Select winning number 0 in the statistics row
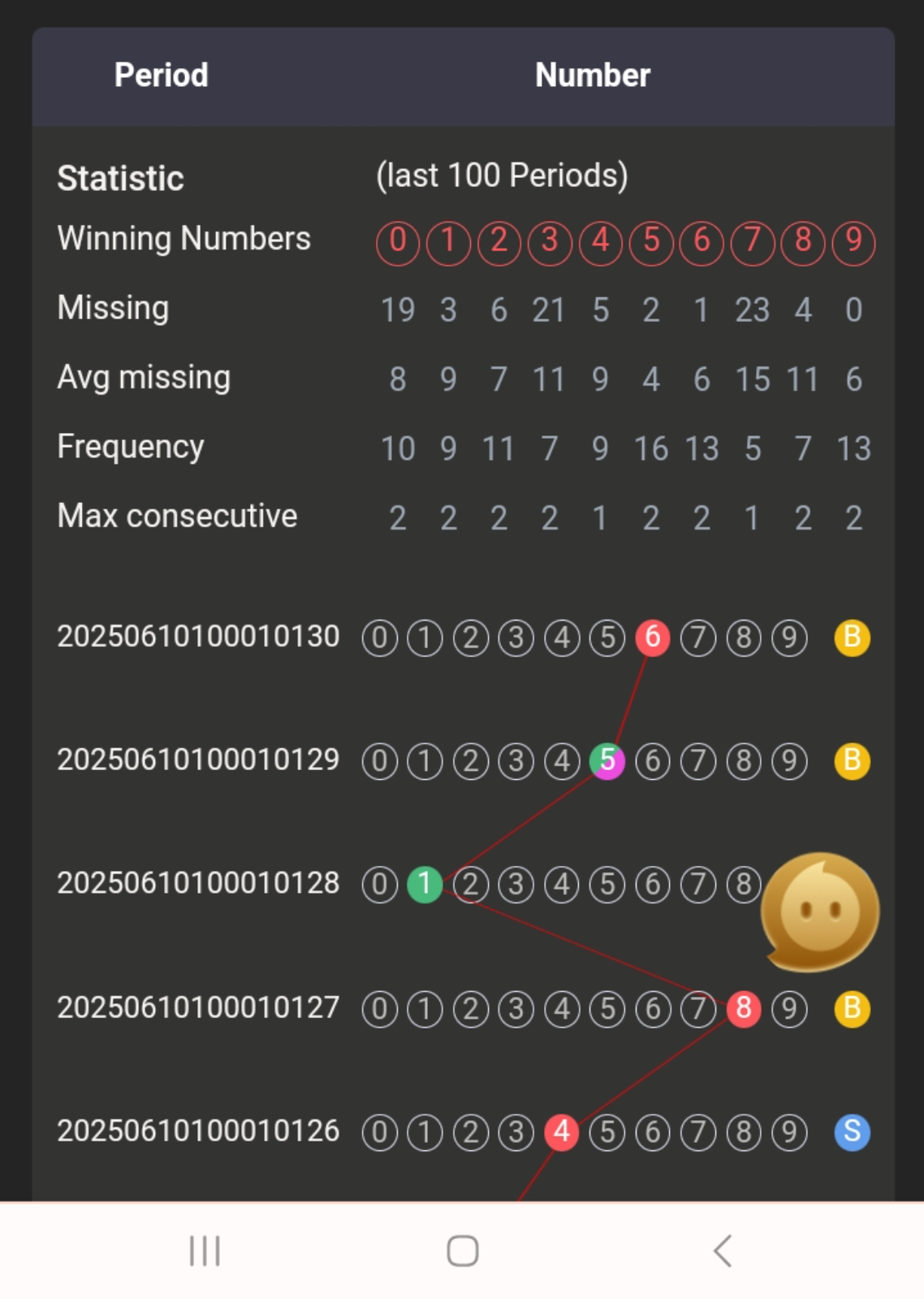The height and width of the screenshot is (1299, 924). pyautogui.click(x=397, y=240)
